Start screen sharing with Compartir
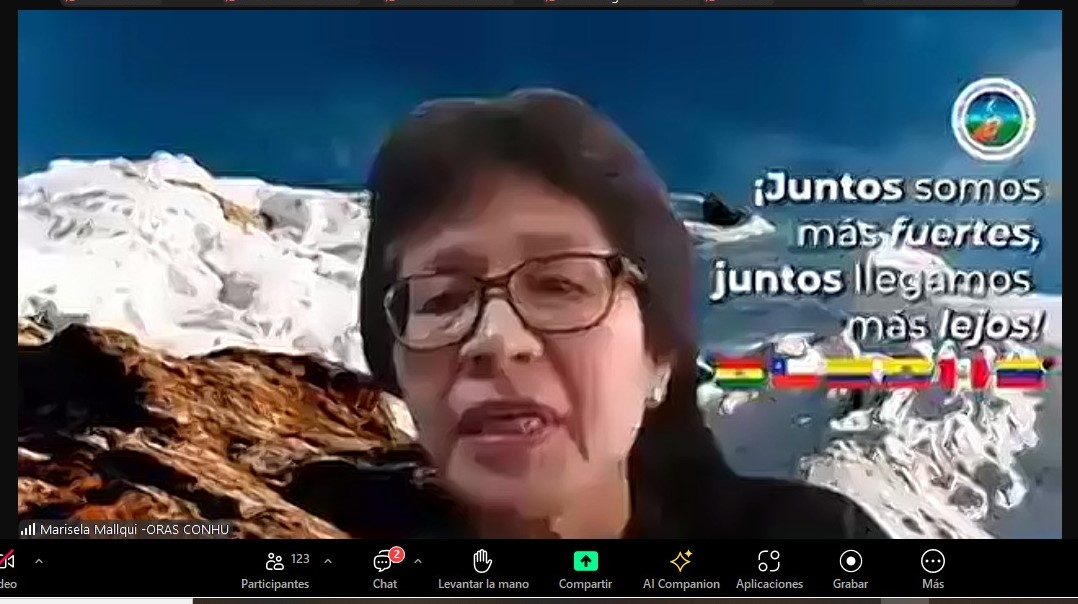Image resolution: width=1078 pixels, height=604 pixels. [585, 568]
